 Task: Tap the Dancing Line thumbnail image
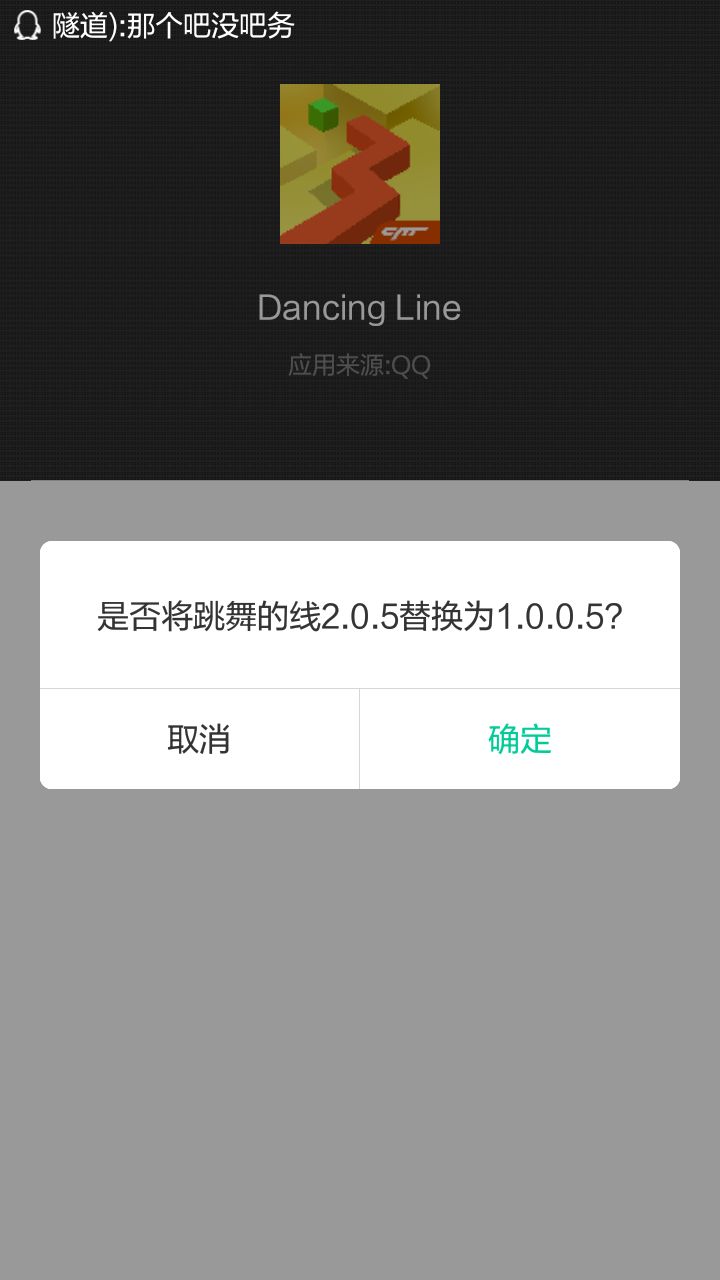tap(360, 164)
